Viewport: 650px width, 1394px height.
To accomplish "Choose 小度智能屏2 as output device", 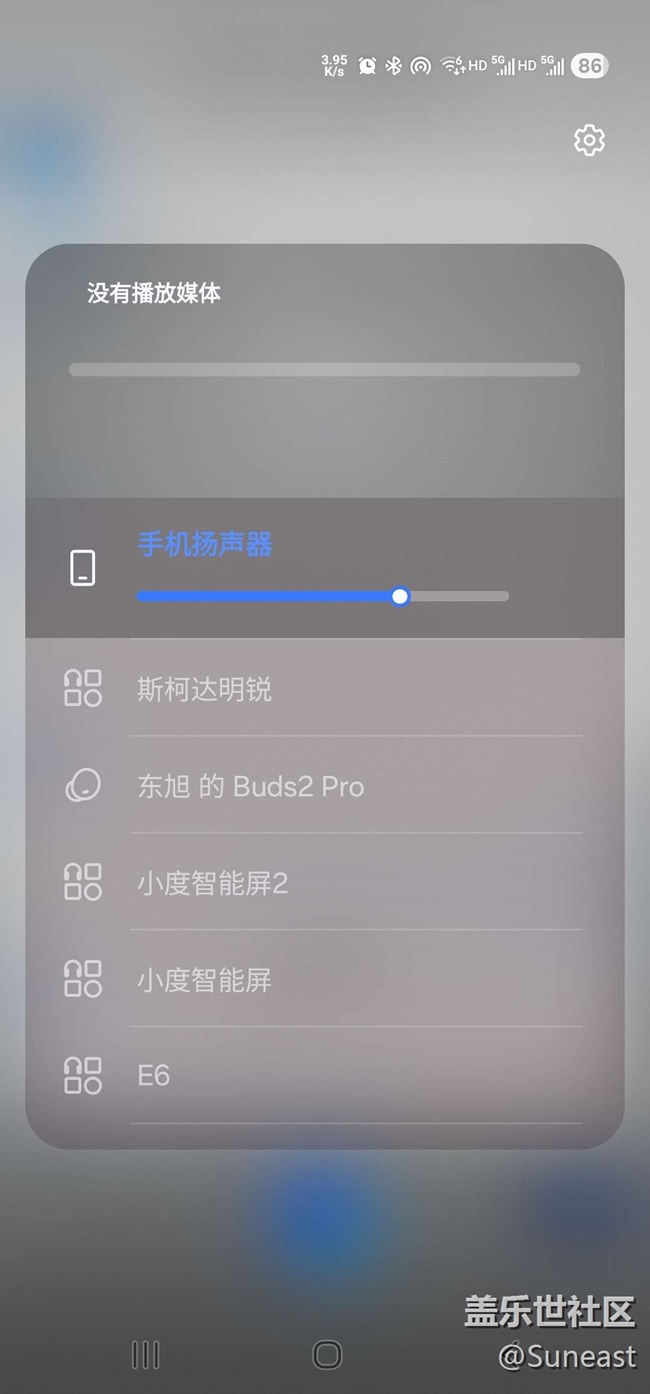I will pos(325,882).
